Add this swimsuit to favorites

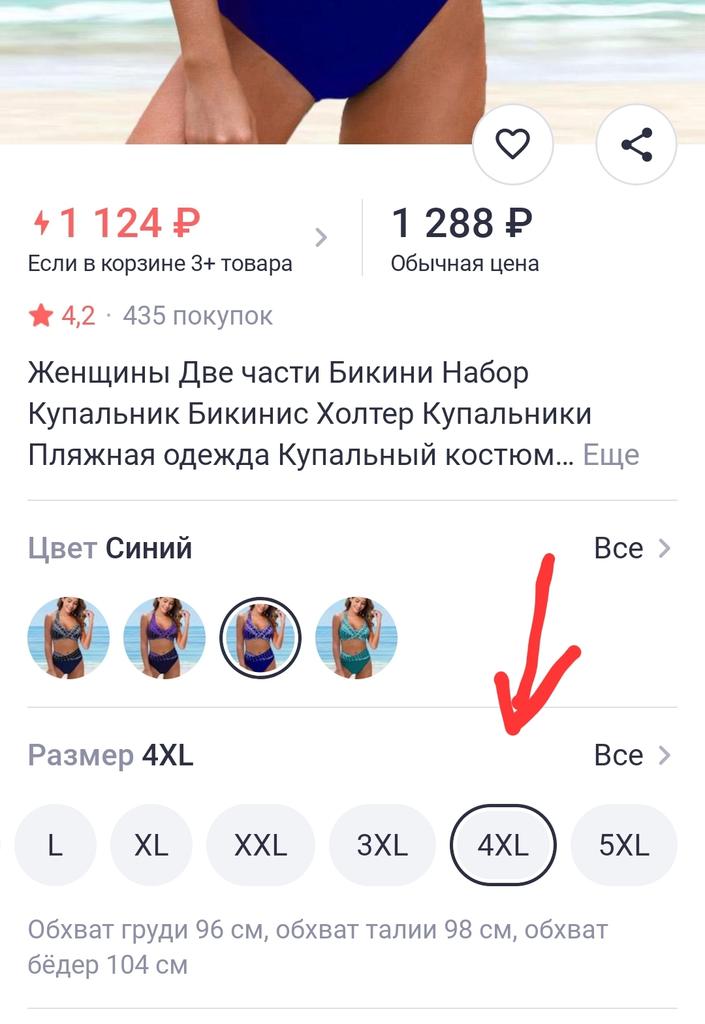pos(513,145)
